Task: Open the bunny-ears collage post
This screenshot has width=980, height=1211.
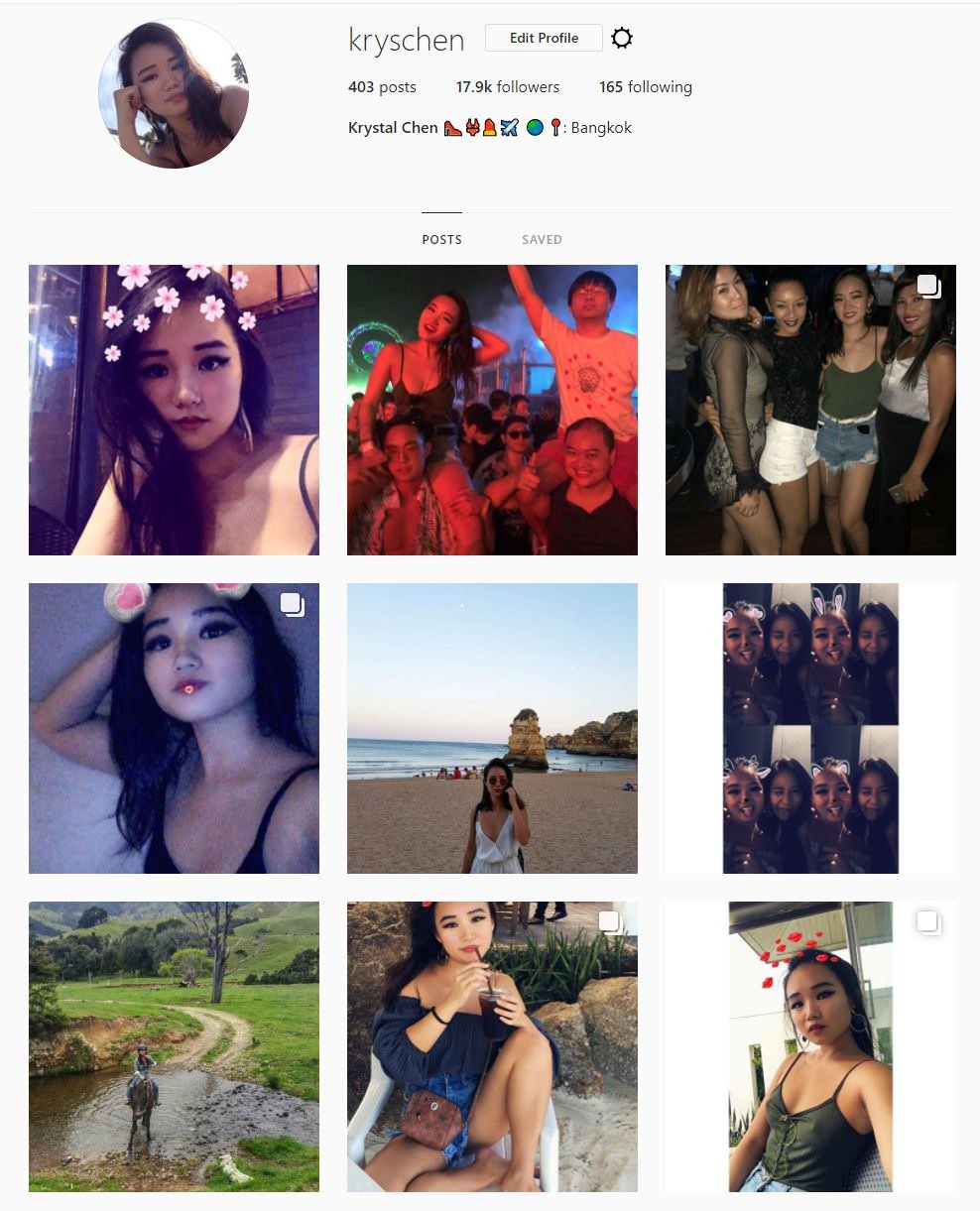Action: click(810, 728)
